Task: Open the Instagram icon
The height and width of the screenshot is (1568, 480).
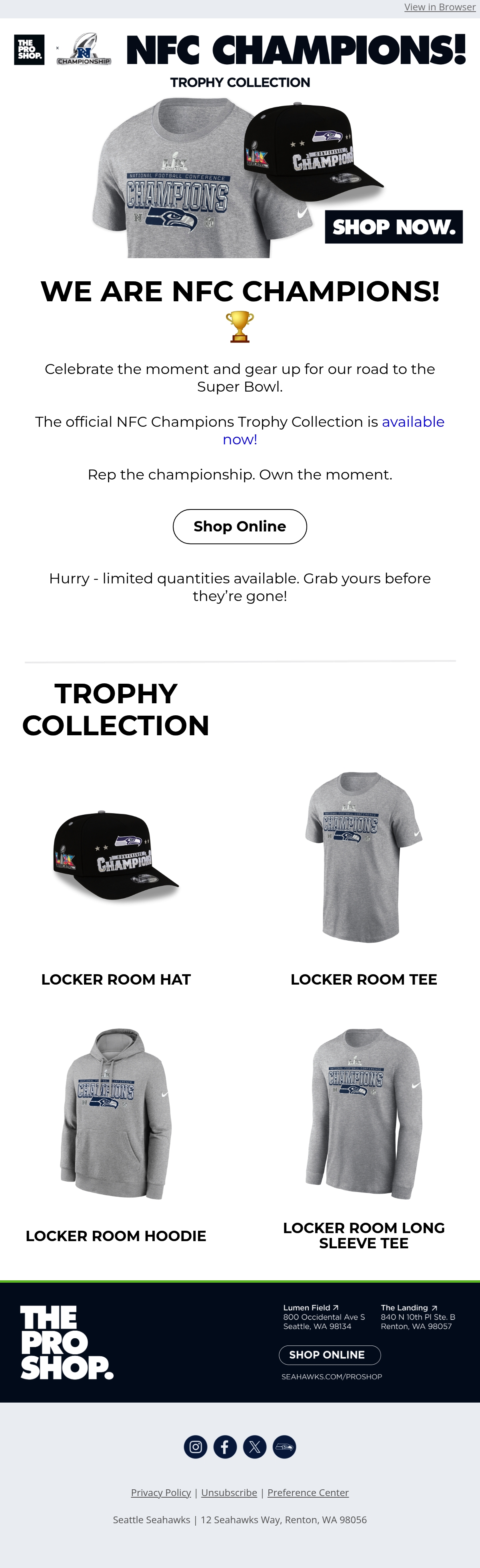Action: 196,1447
